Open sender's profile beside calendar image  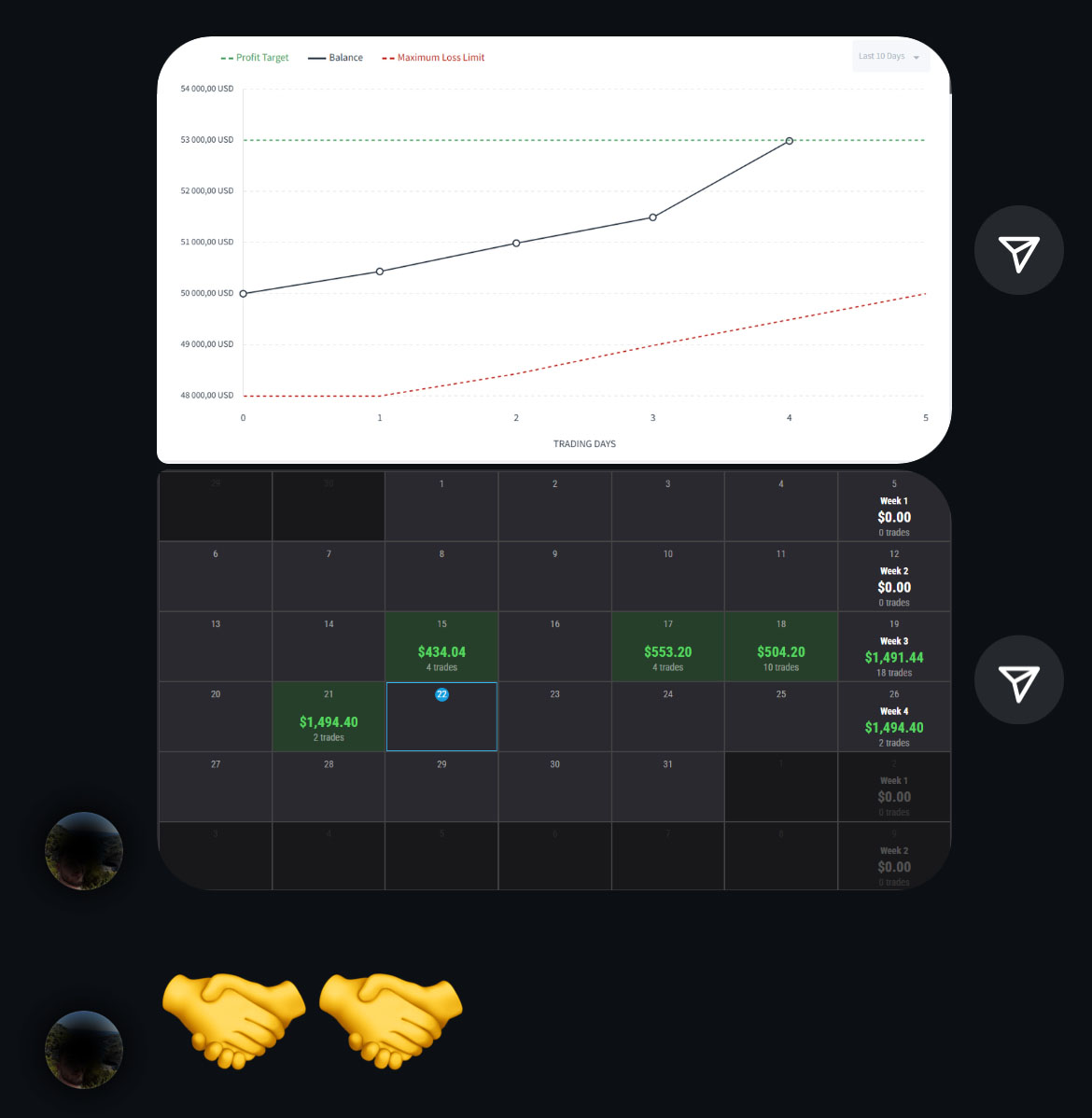tap(84, 851)
